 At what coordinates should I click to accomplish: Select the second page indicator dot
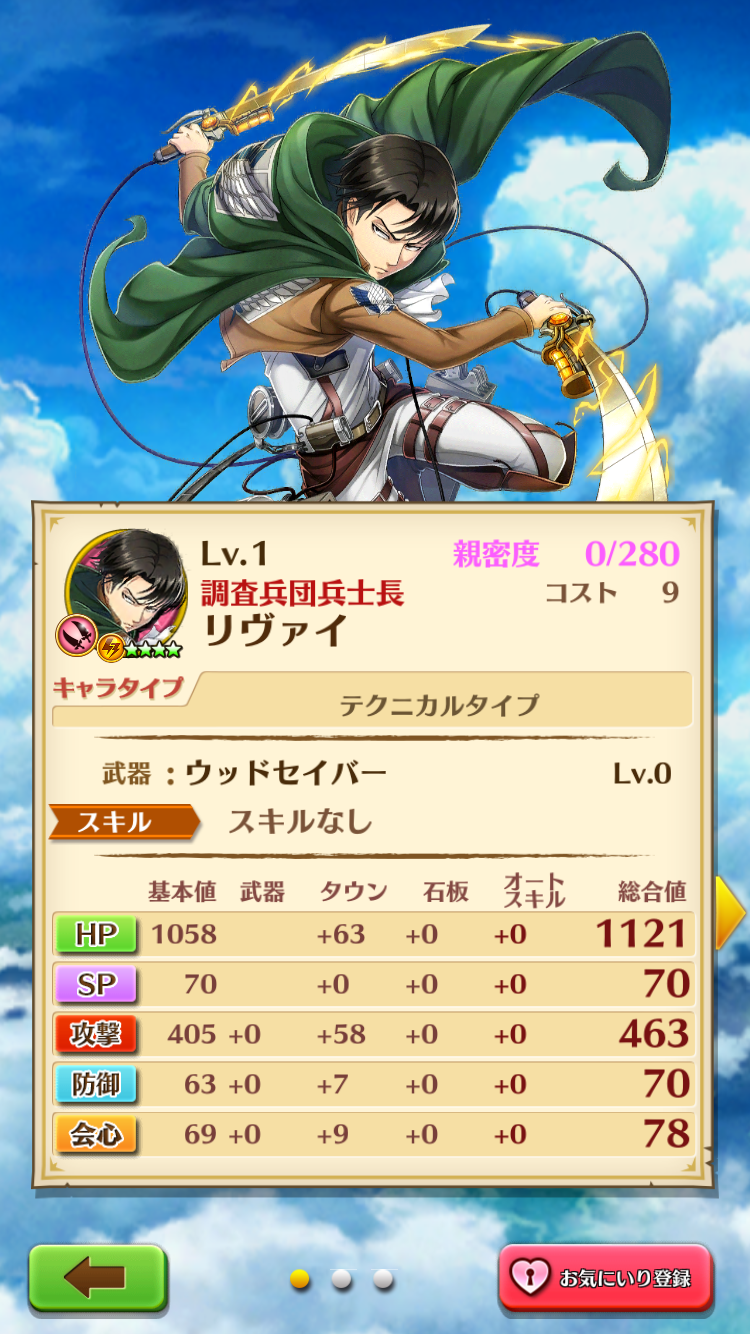[342, 1278]
